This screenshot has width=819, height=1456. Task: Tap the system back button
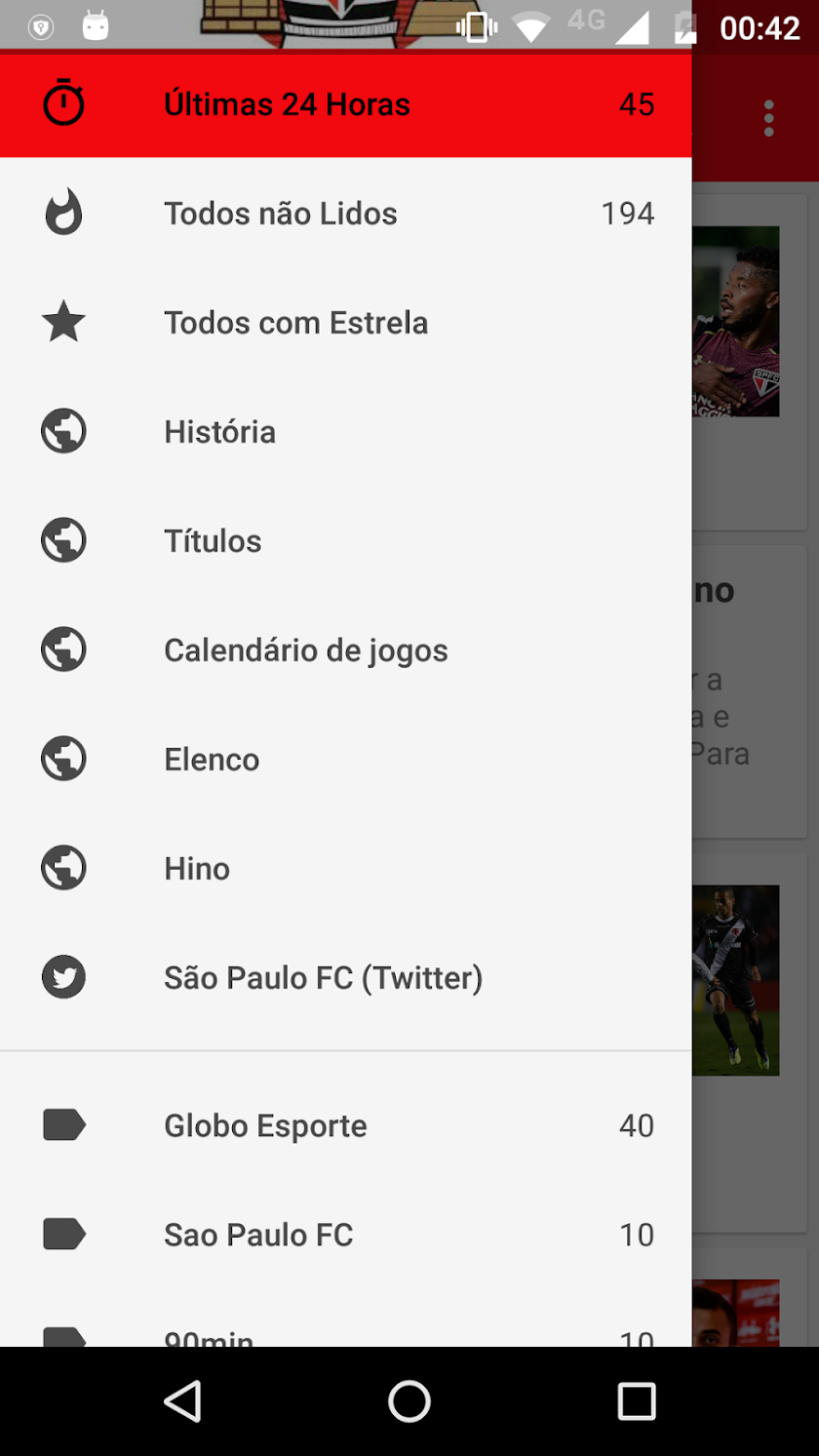[x=182, y=1401]
